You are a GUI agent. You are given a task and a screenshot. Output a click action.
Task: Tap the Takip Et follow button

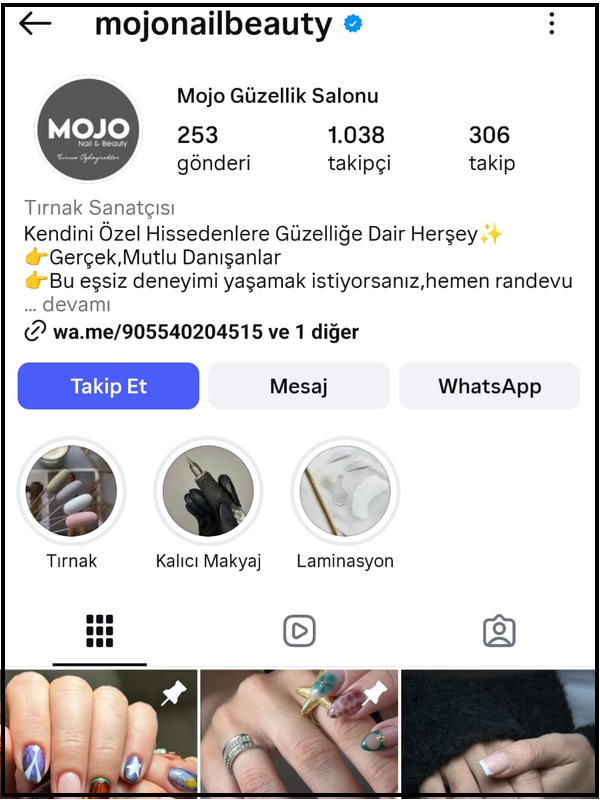click(108, 386)
